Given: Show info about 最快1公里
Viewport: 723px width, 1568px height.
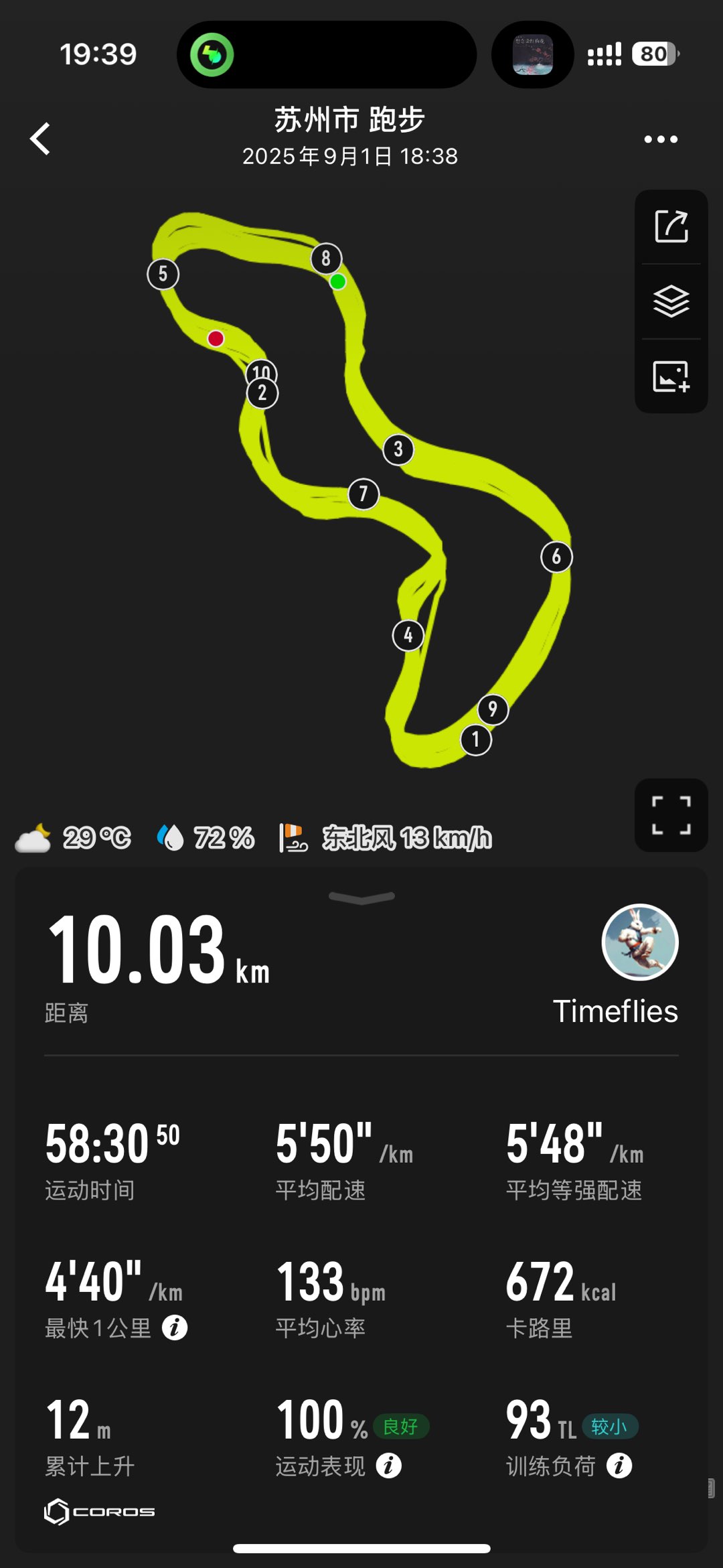Looking at the screenshot, I should tap(175, 1327).
